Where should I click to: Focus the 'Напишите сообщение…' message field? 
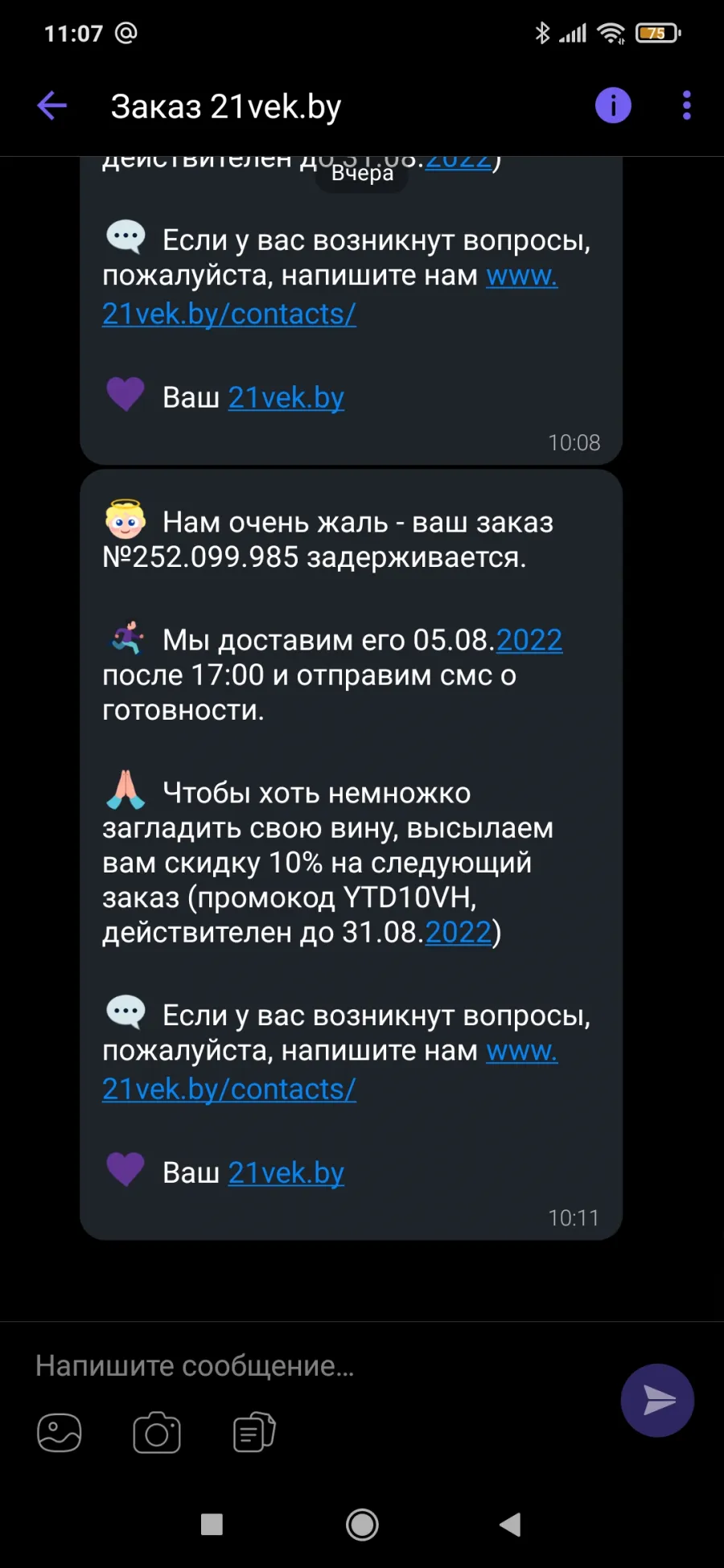tap(314, 1365)
